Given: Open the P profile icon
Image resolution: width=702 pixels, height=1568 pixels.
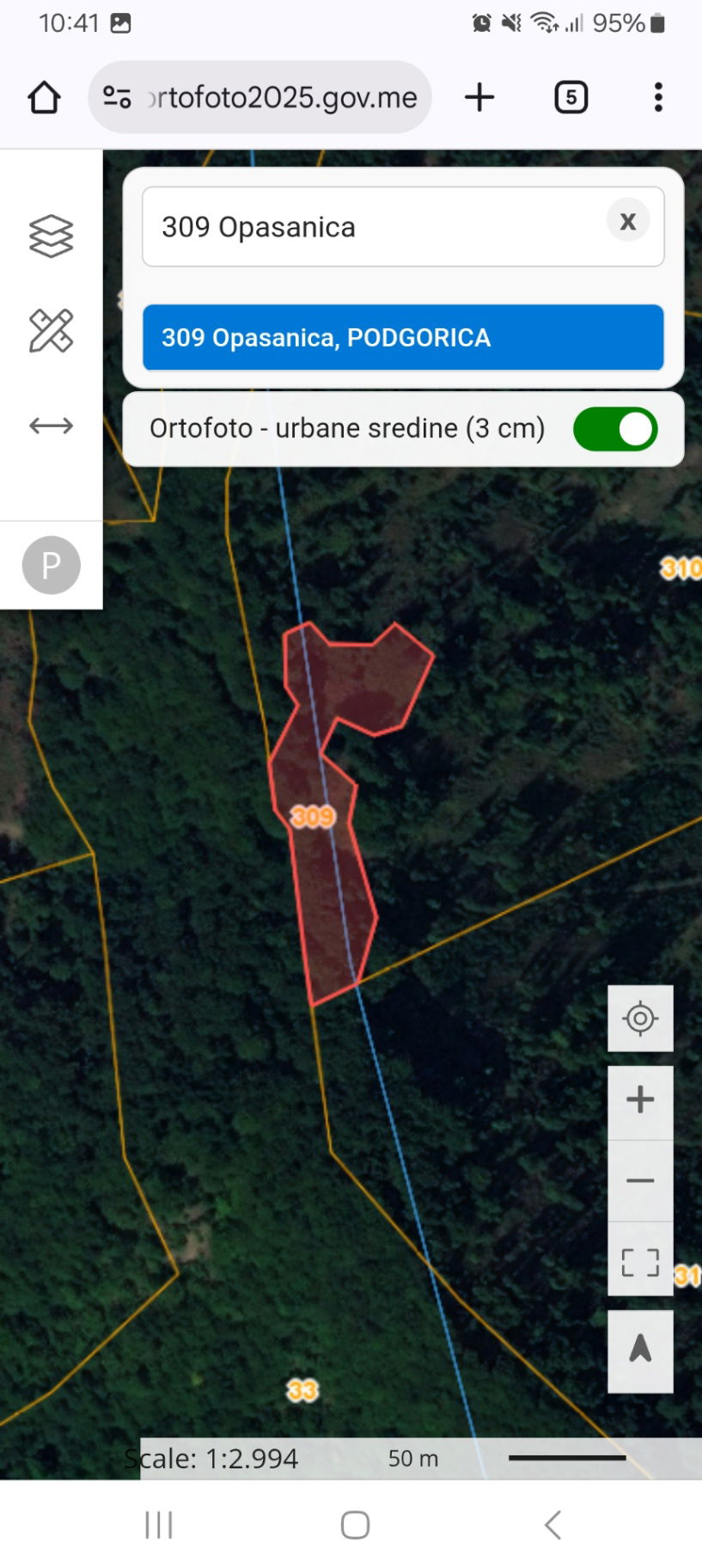Looking at the screenshot, I should pyautogui.click(x=49, y=565).
